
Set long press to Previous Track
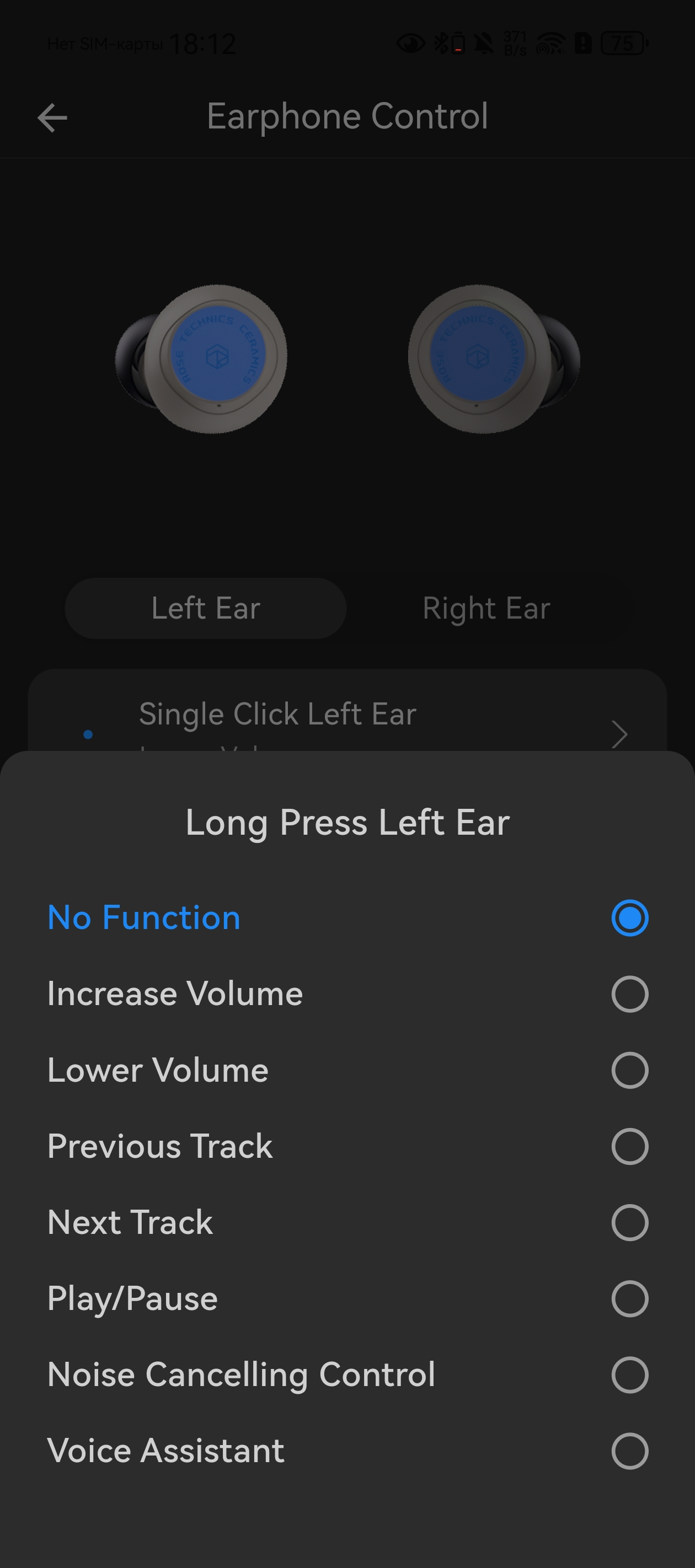tap(629, 1146)
